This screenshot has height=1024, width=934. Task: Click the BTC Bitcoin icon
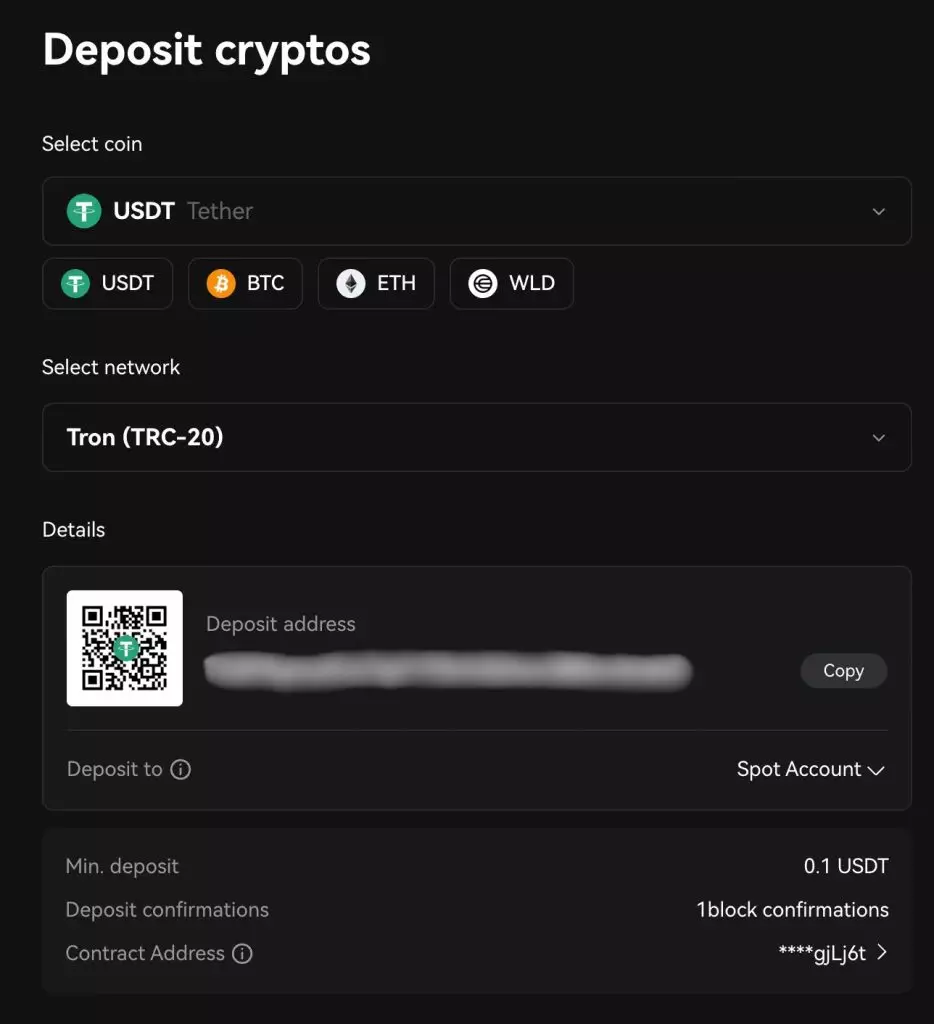click(220, 283)
